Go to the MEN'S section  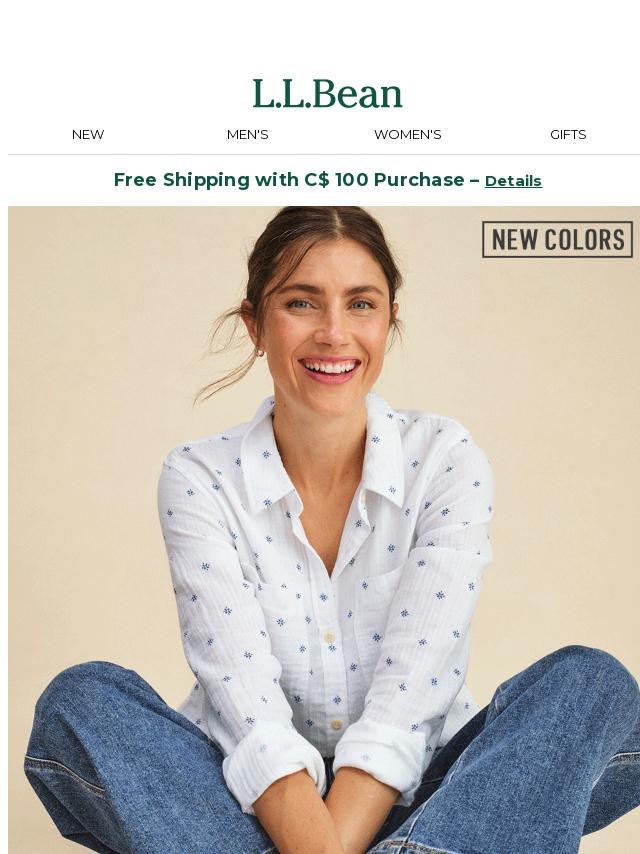tap(247, 135)
